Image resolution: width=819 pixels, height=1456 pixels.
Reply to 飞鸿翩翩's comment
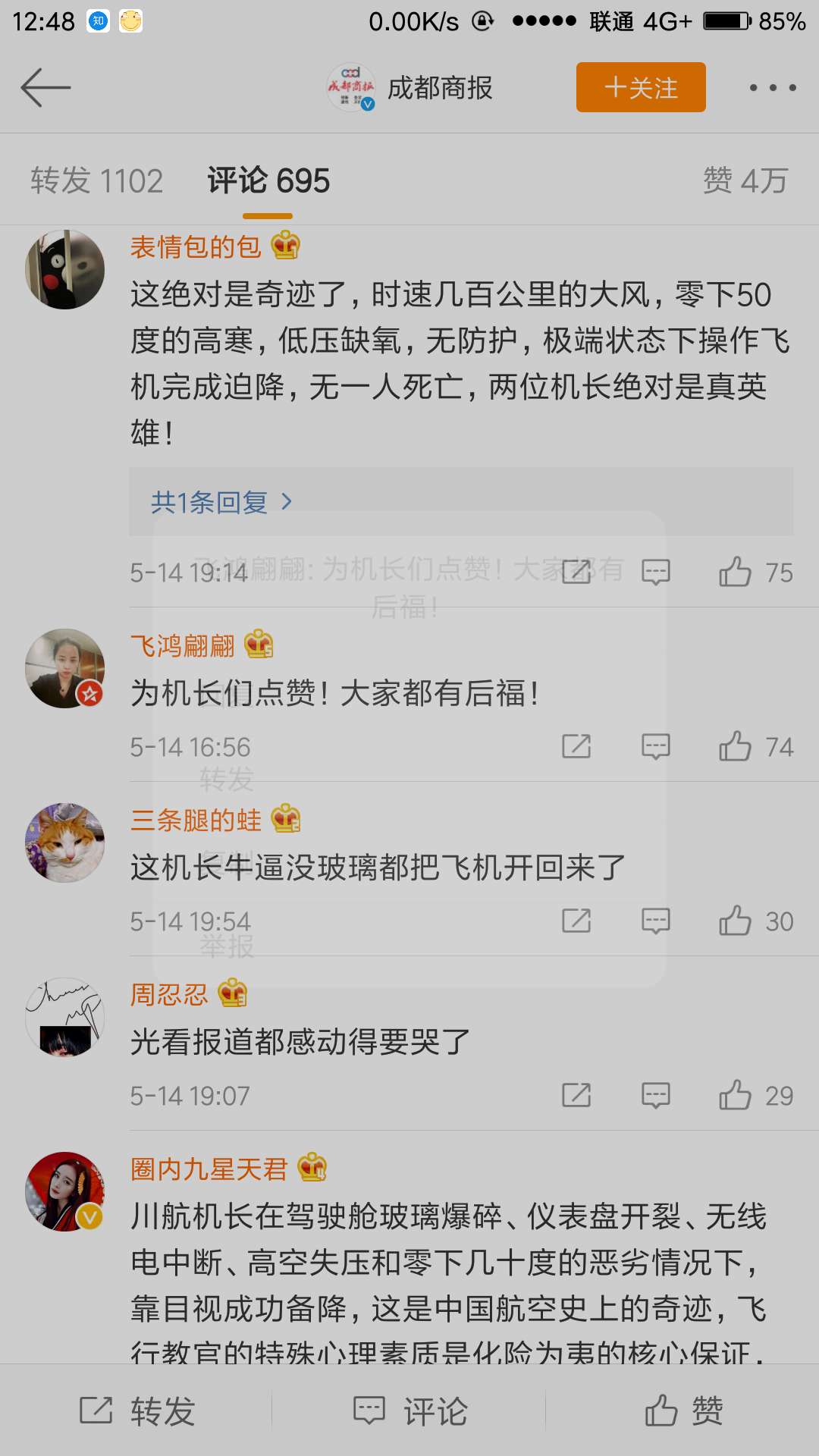(656, 747)
